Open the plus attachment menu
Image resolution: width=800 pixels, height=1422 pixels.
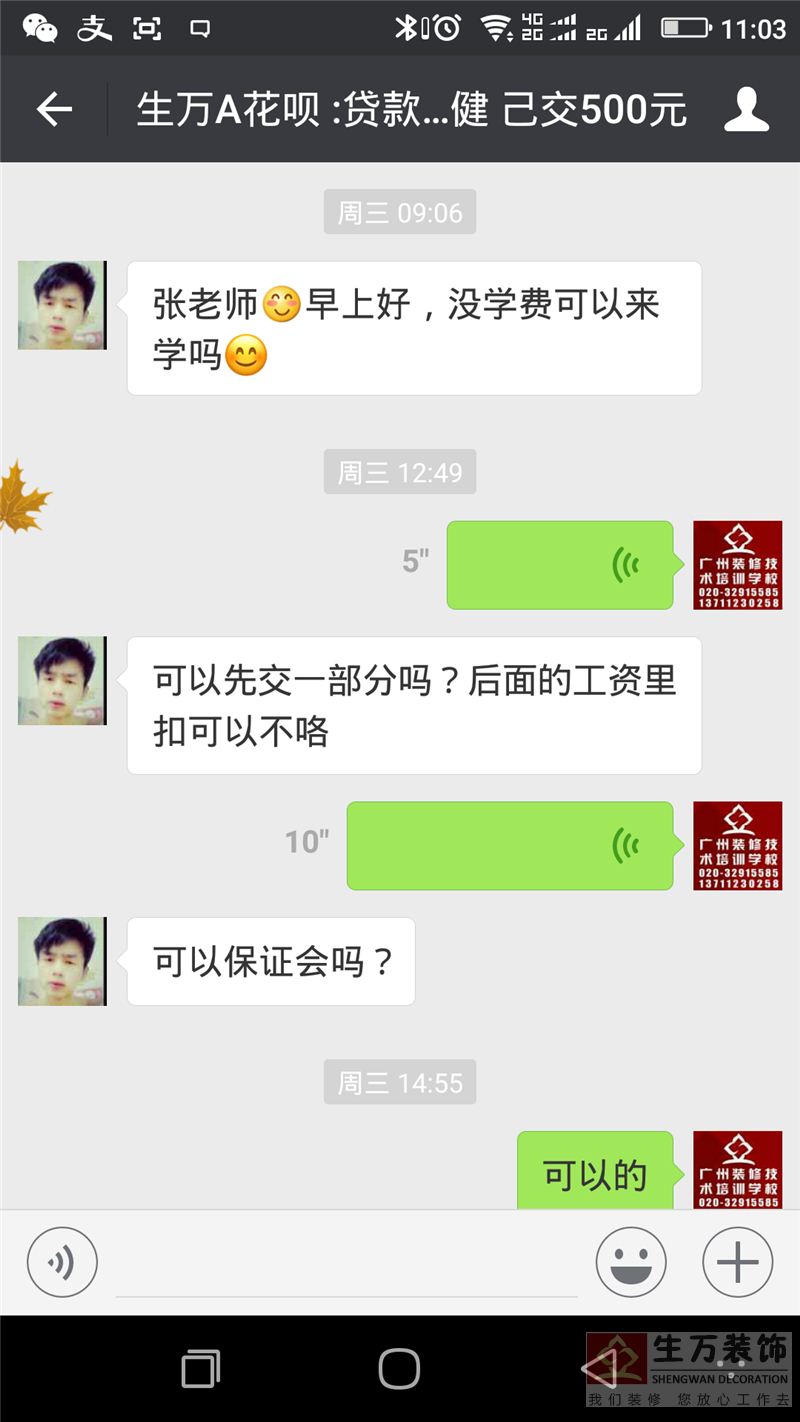click(x=738, y=1262)
